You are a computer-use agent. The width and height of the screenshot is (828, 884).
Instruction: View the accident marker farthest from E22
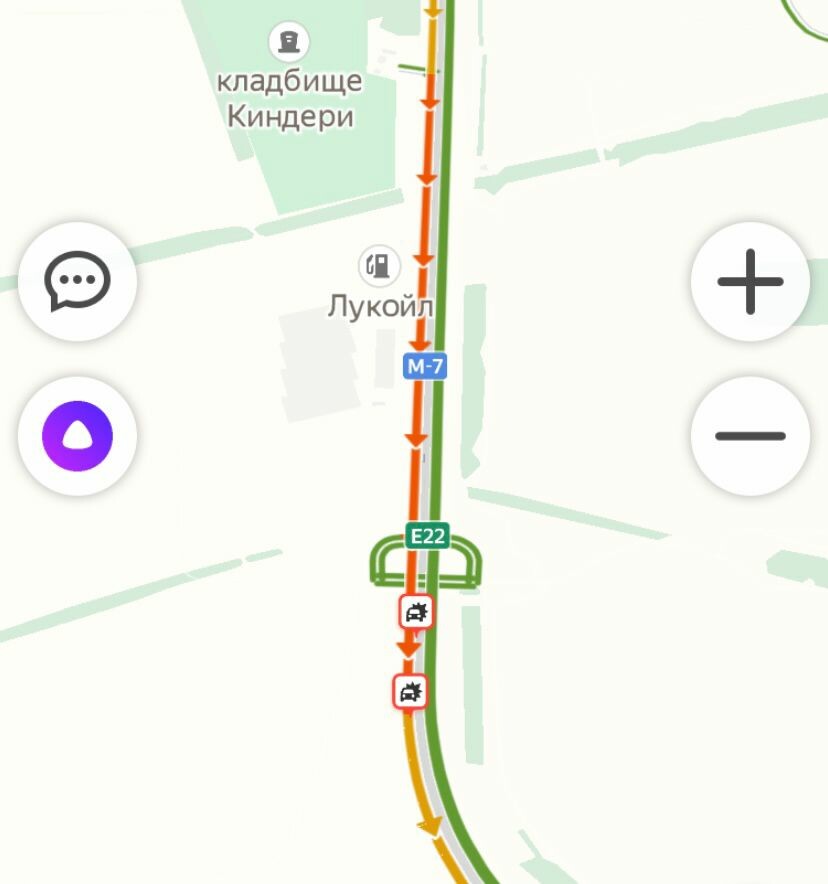410,690
